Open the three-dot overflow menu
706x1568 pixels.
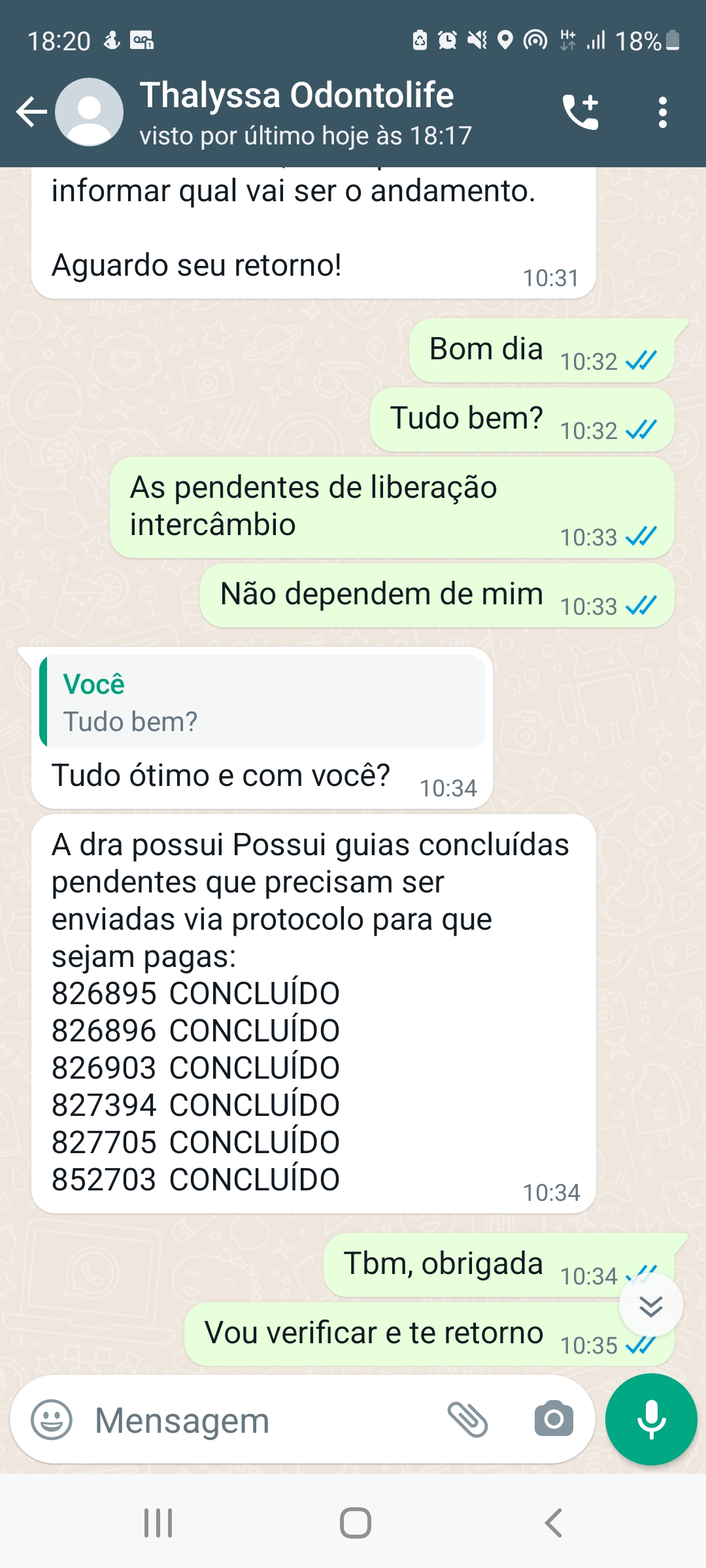pyautogui.click(x=663, y=112)
